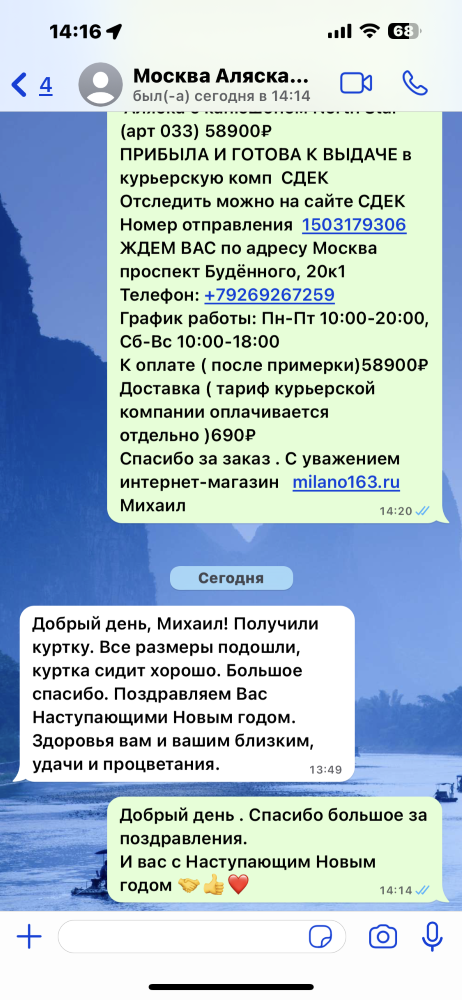The image size is (462, 1000).
Task: Open the attachment plus menu
Action: (29, 937)
